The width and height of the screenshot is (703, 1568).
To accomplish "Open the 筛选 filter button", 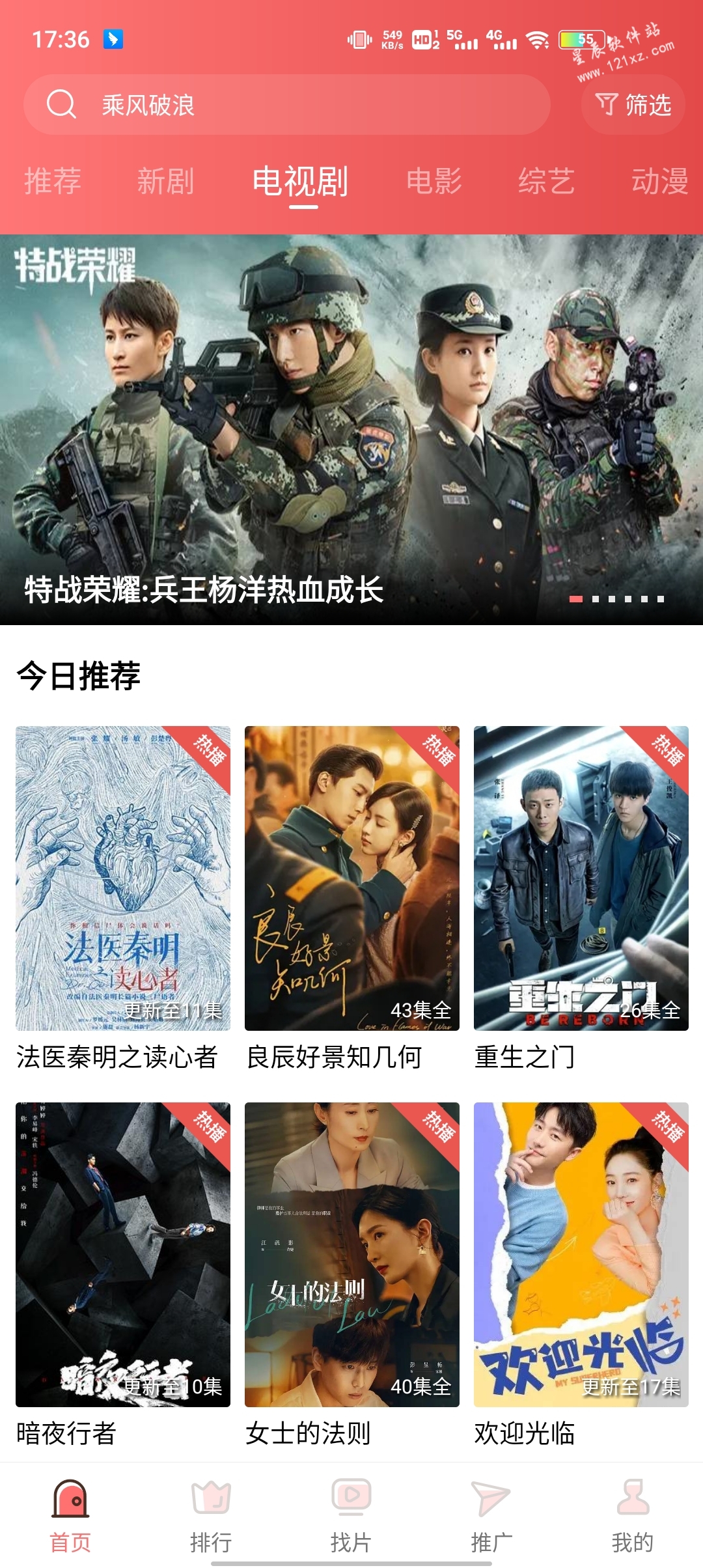I will point(633,105).
